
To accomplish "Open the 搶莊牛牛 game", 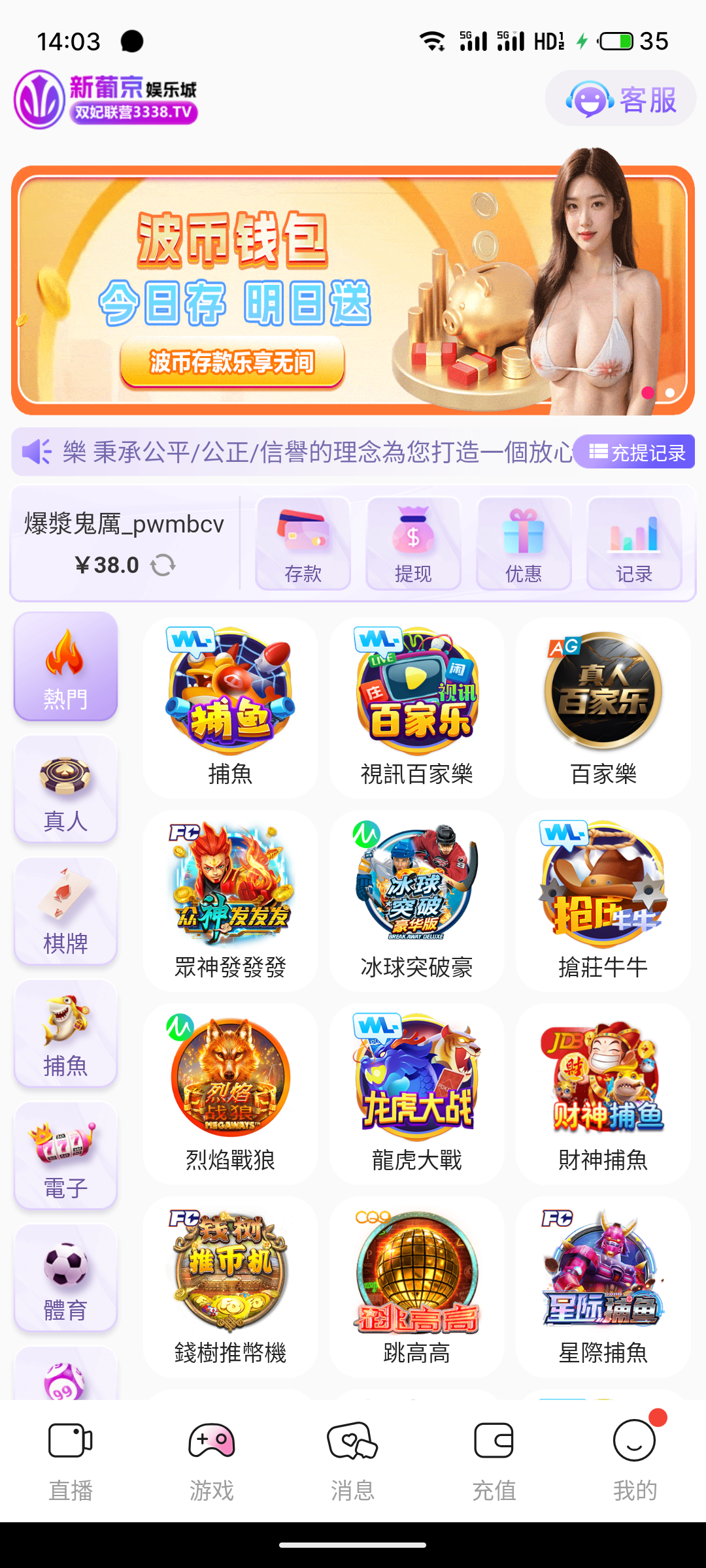I will [x=603, y=900].
